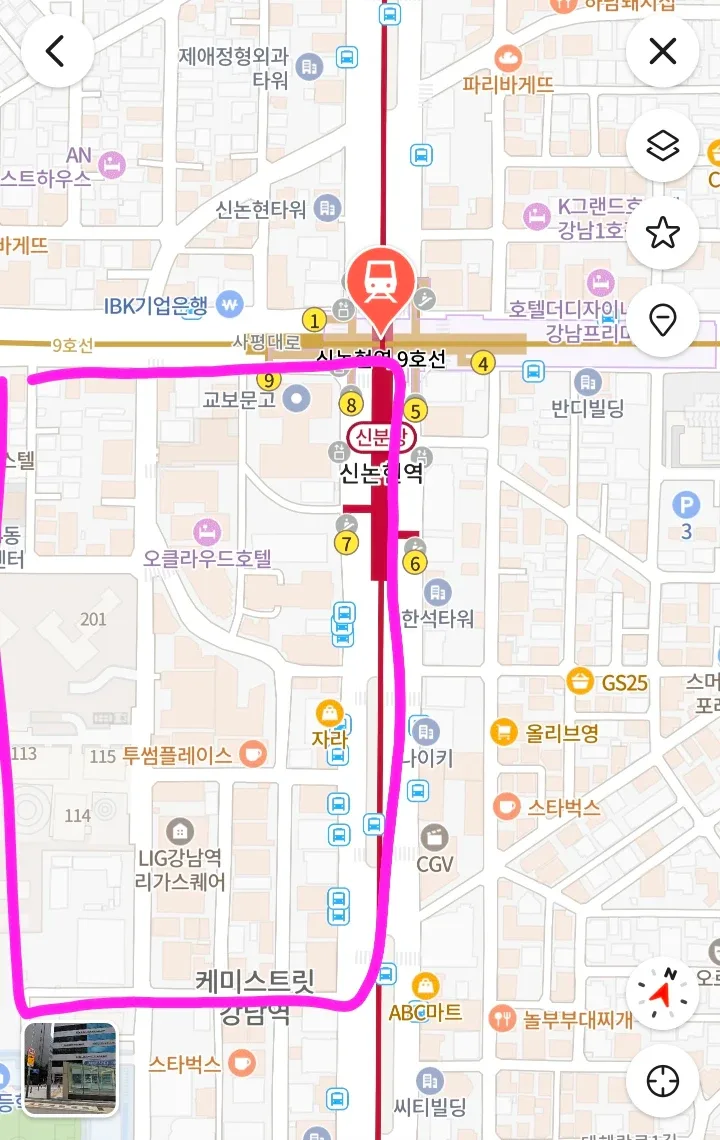
Task: Go back with the back arrow
Action: 56,51
